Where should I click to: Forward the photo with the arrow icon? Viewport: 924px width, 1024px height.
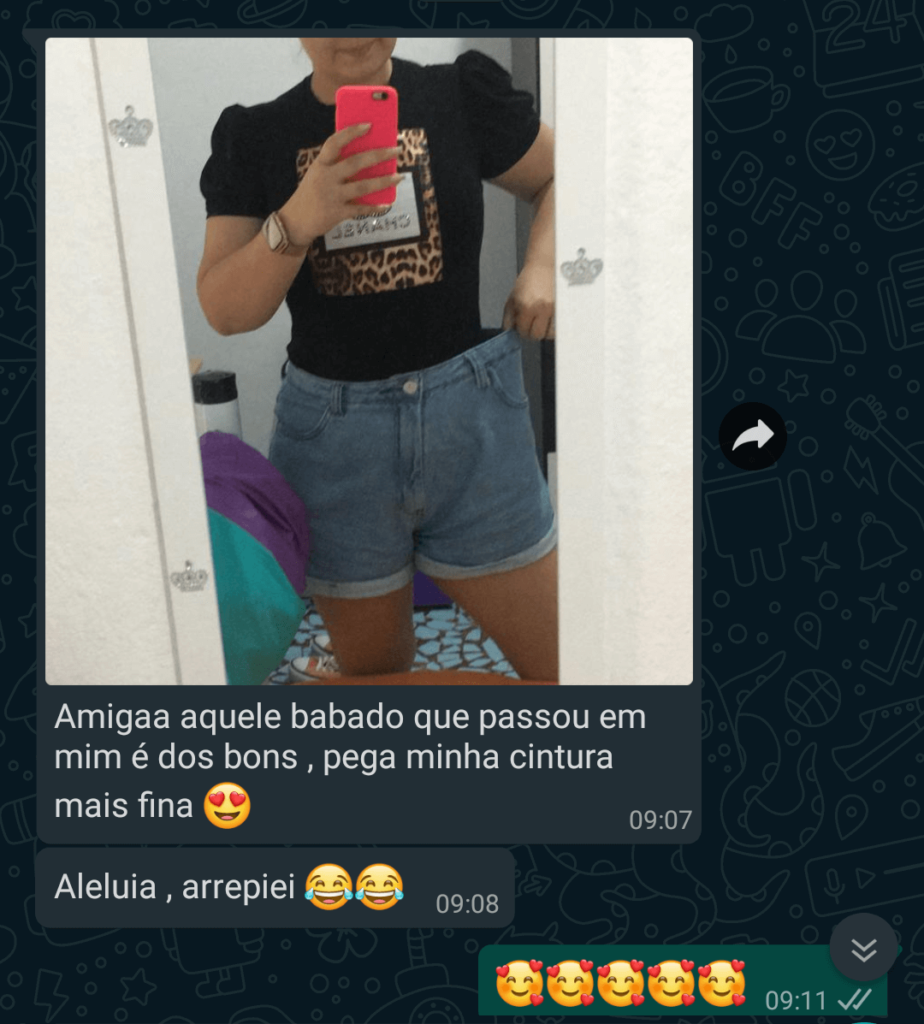point(753,436)
